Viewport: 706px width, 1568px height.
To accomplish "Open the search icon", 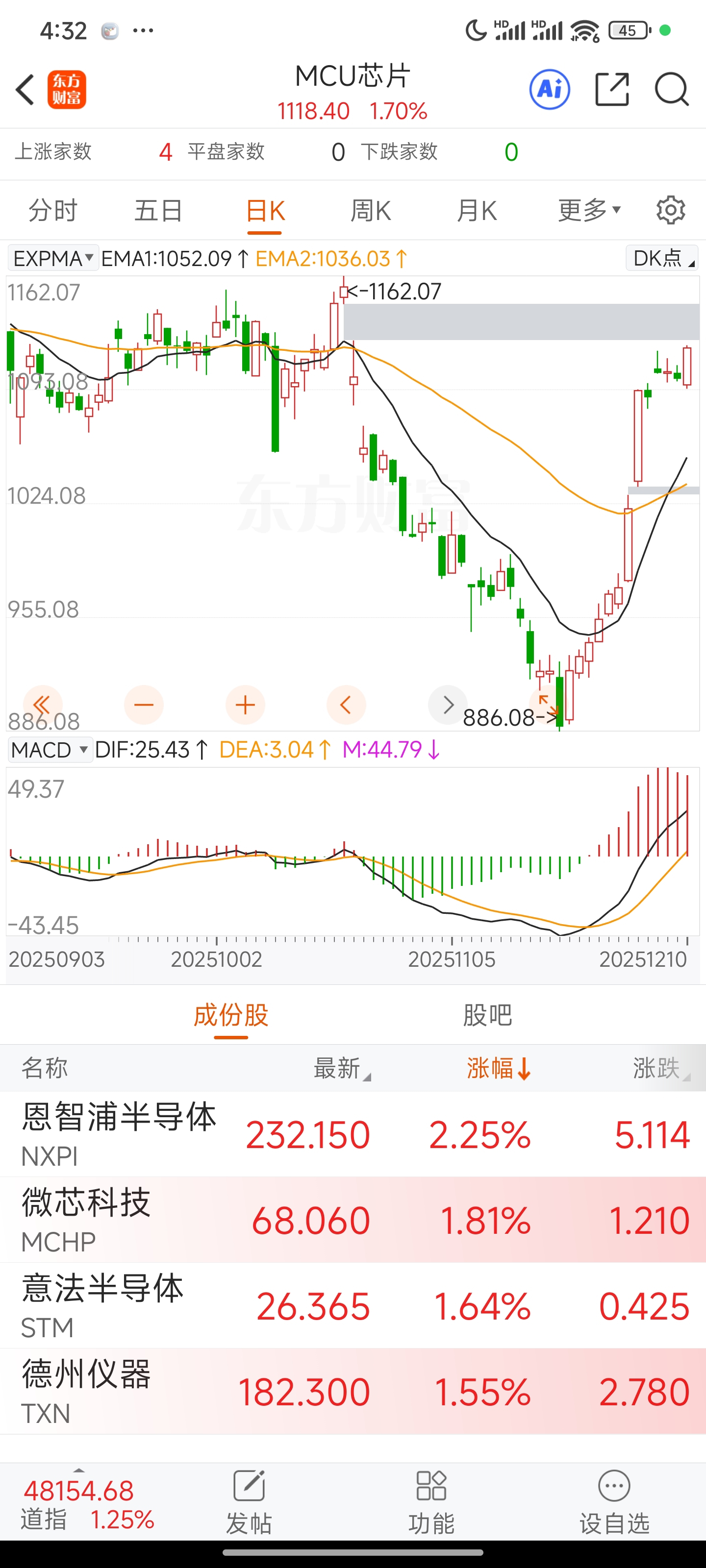I will pos(671,90).
